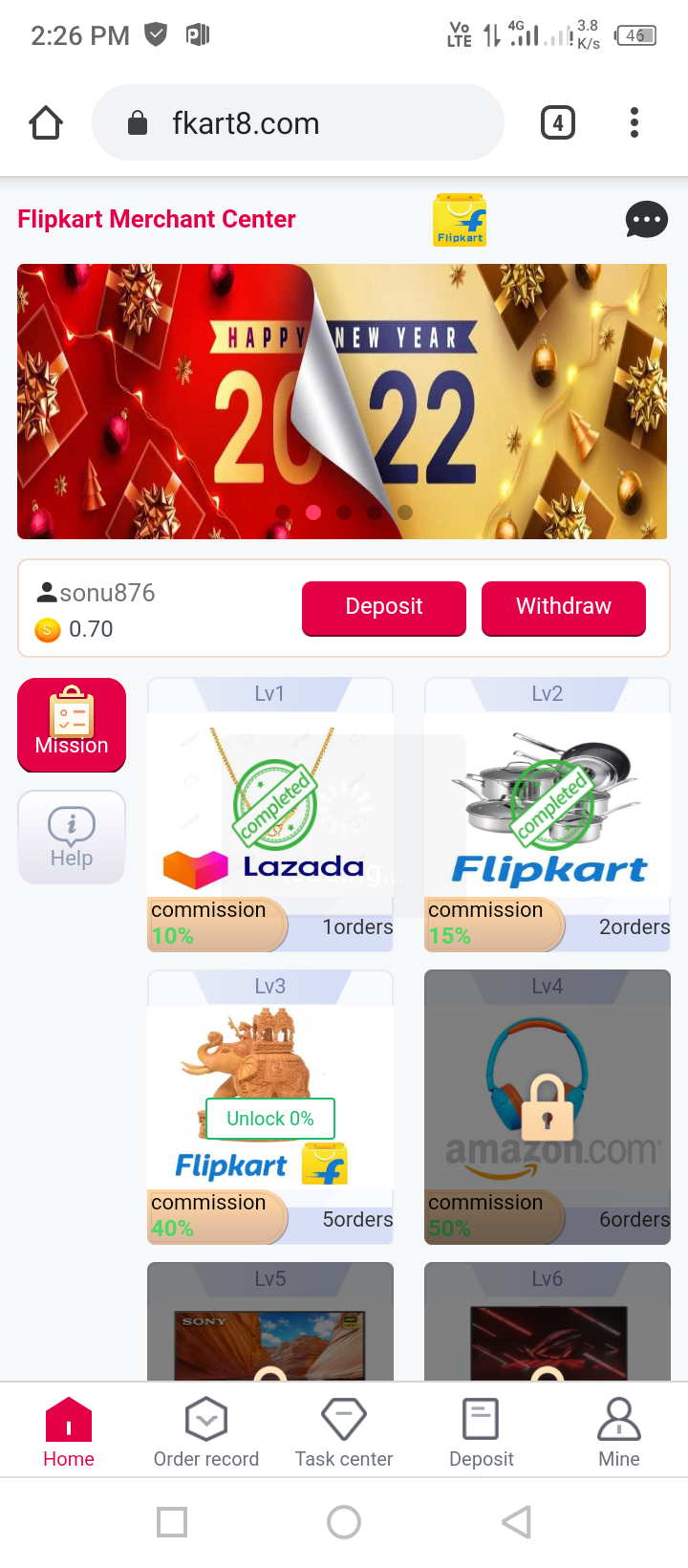Screen dimensions: 688x1568
Task: Tap the system back button
Action: tap(516, 1521)
